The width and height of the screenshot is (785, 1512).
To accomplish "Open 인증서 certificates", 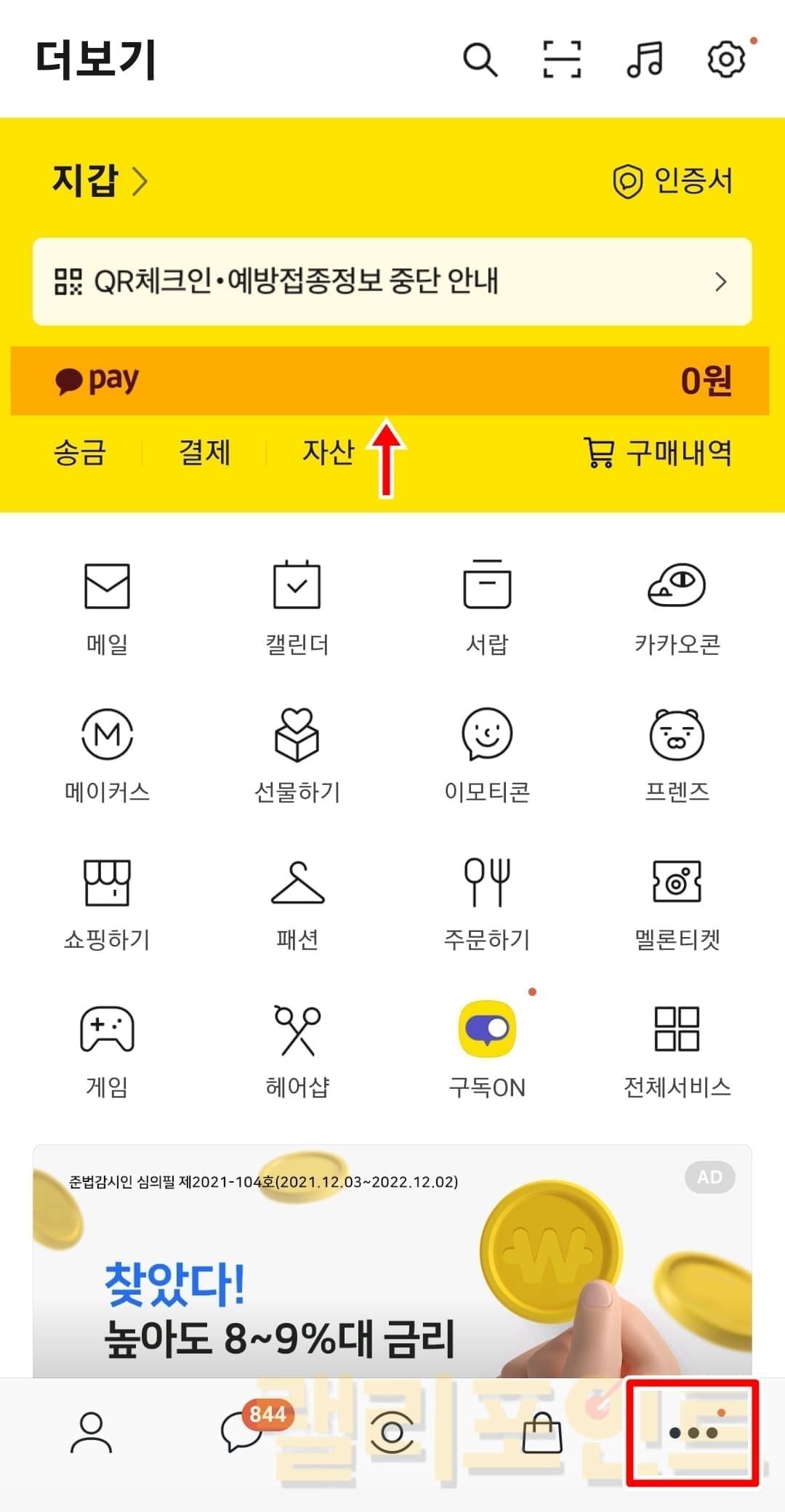I will coord(673,181).
